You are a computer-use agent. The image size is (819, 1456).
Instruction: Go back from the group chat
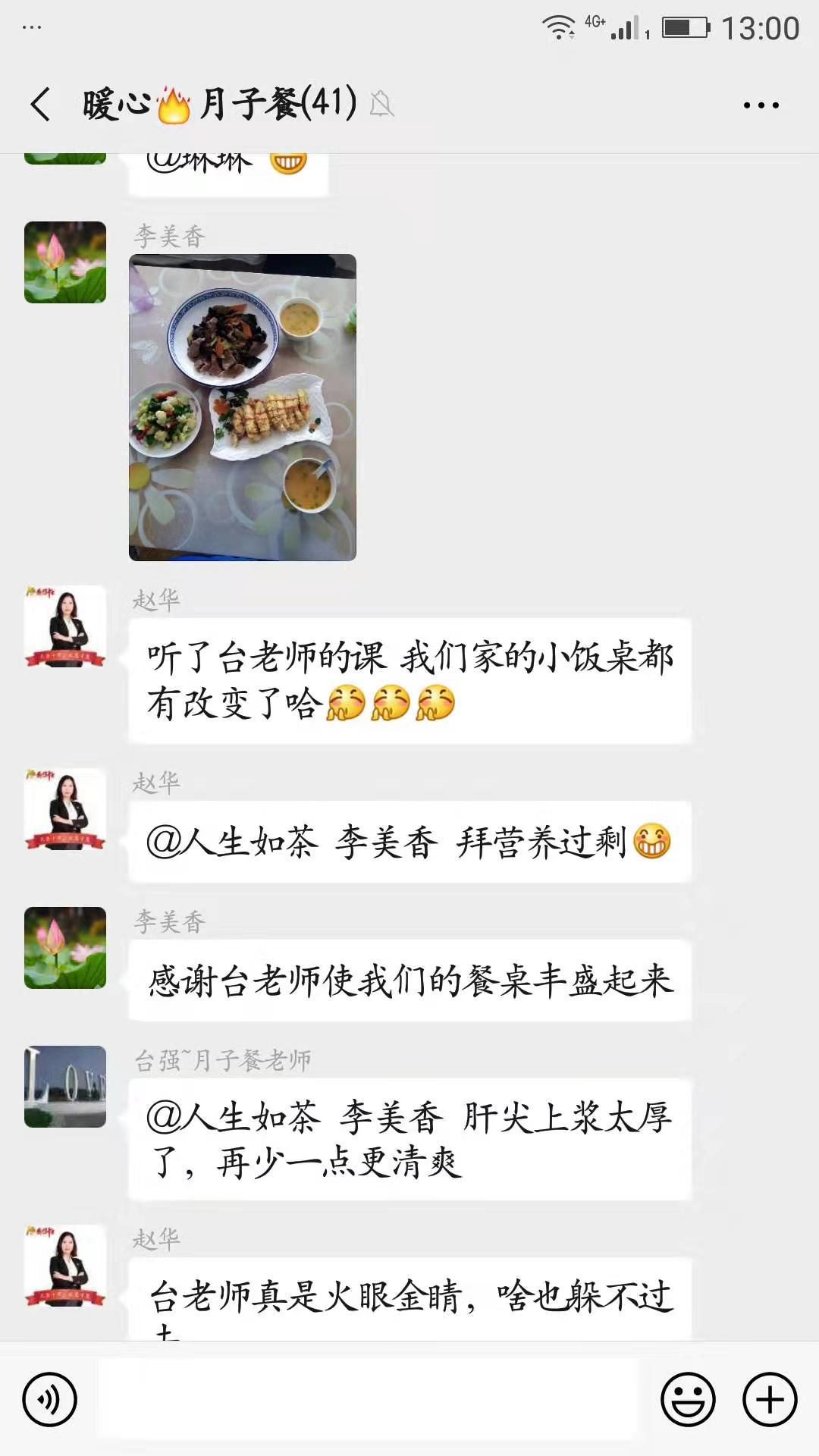coord(41,104)
